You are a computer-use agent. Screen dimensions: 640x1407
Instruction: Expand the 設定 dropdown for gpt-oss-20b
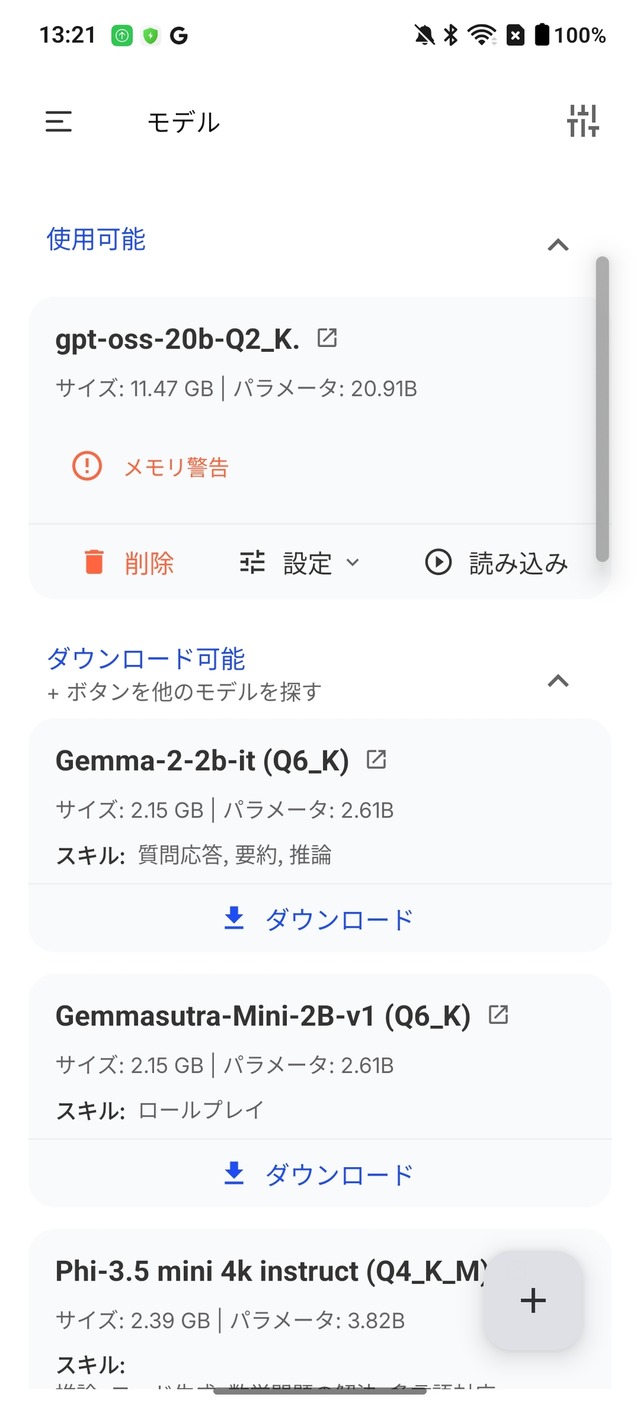pyautogui.click(x=299, y=562)
